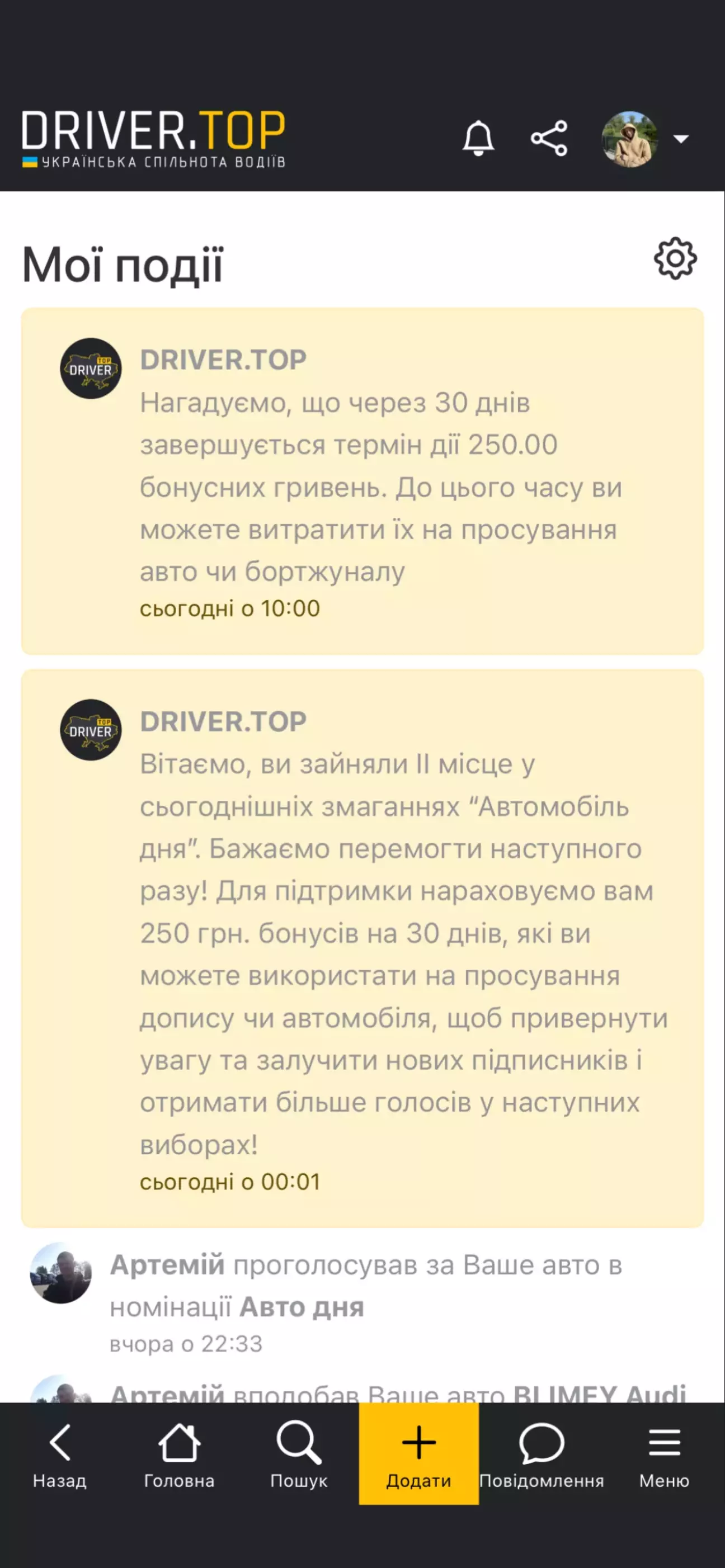Open the Меню hamburger menu
This screenshot has width=725, height=1568.
pos(664,1455)
